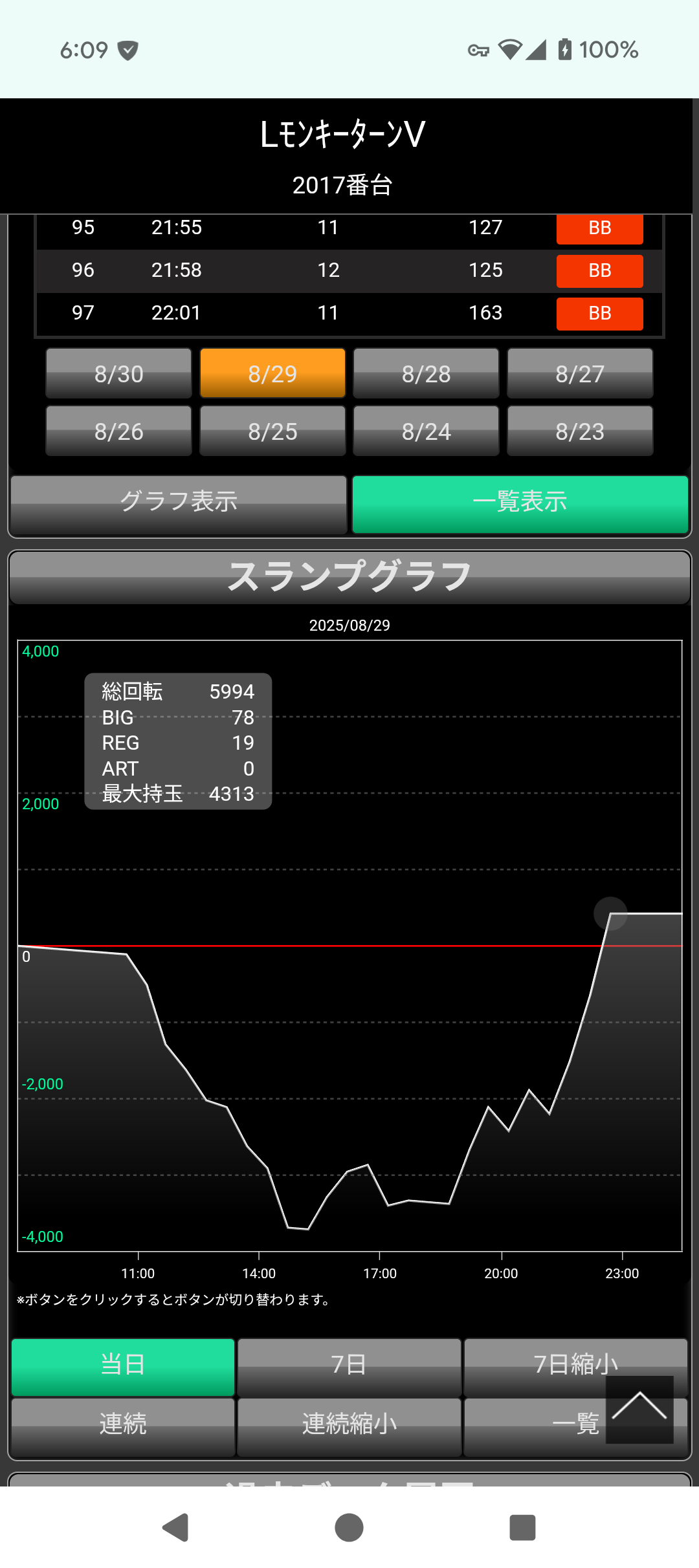
Task: Switch to the 8/26 date
Action: point(118,431)
